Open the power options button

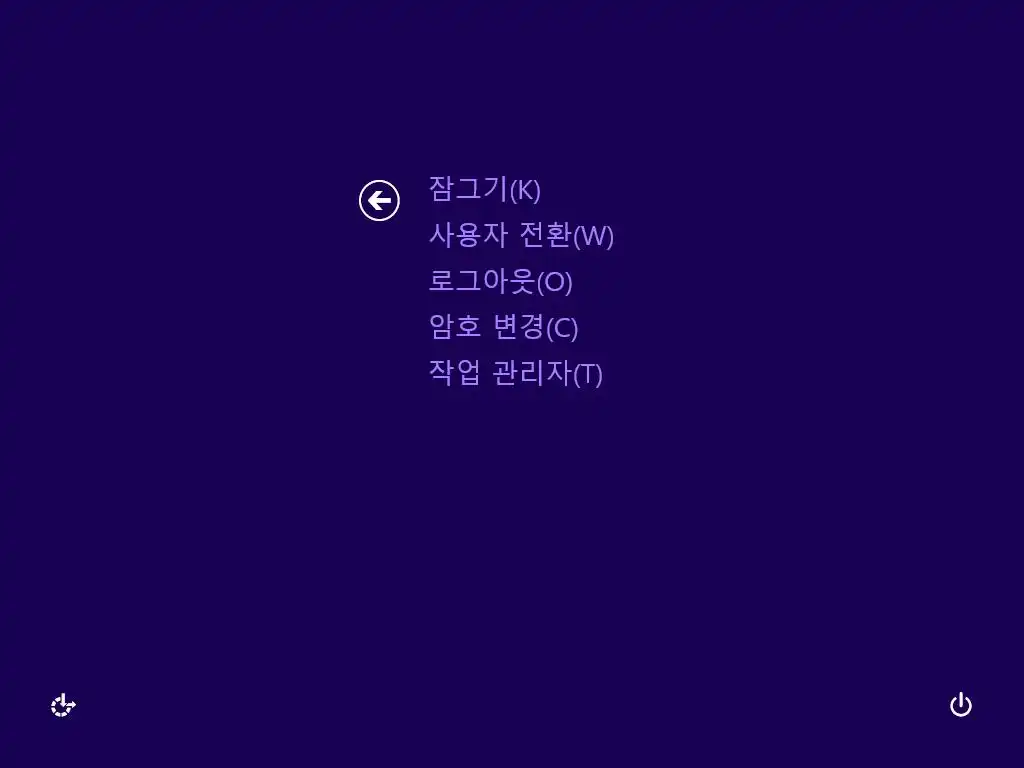pos(960,706)
